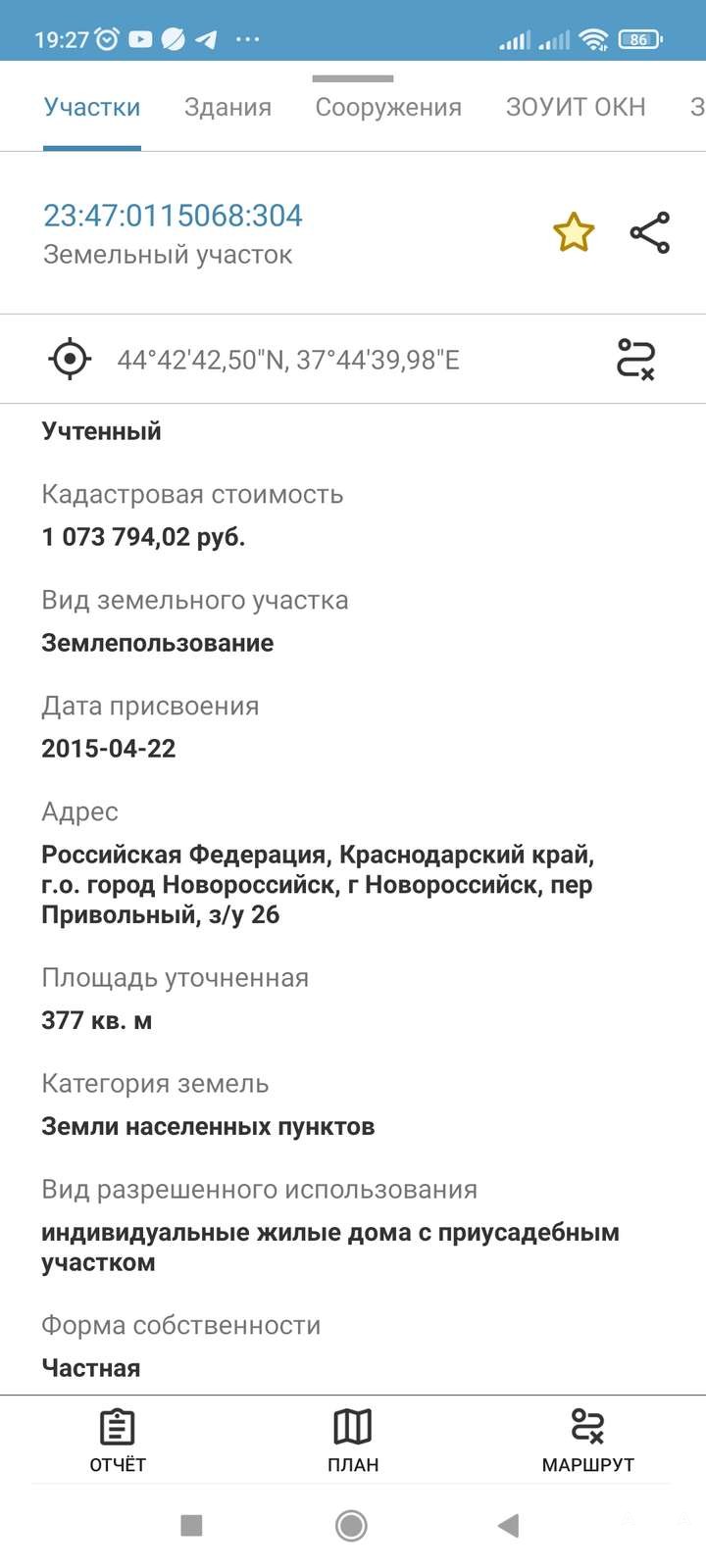The image size is (706, 1568).
Task: Tap the МАРШРУТ button in bottom bar
Action: click(587, 1441)
